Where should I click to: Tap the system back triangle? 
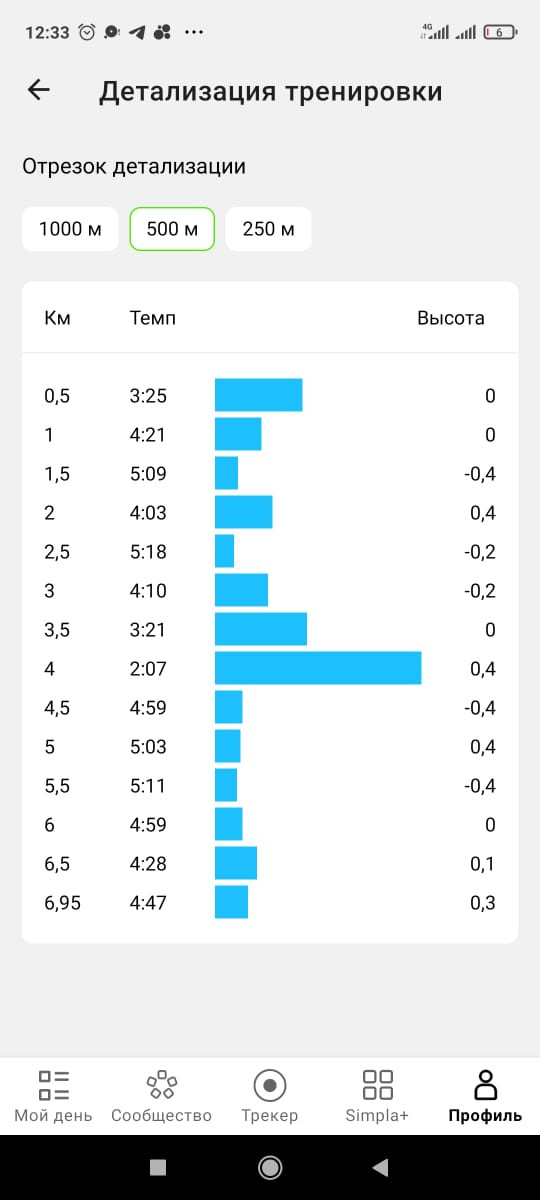click(x=380, y=1167)
